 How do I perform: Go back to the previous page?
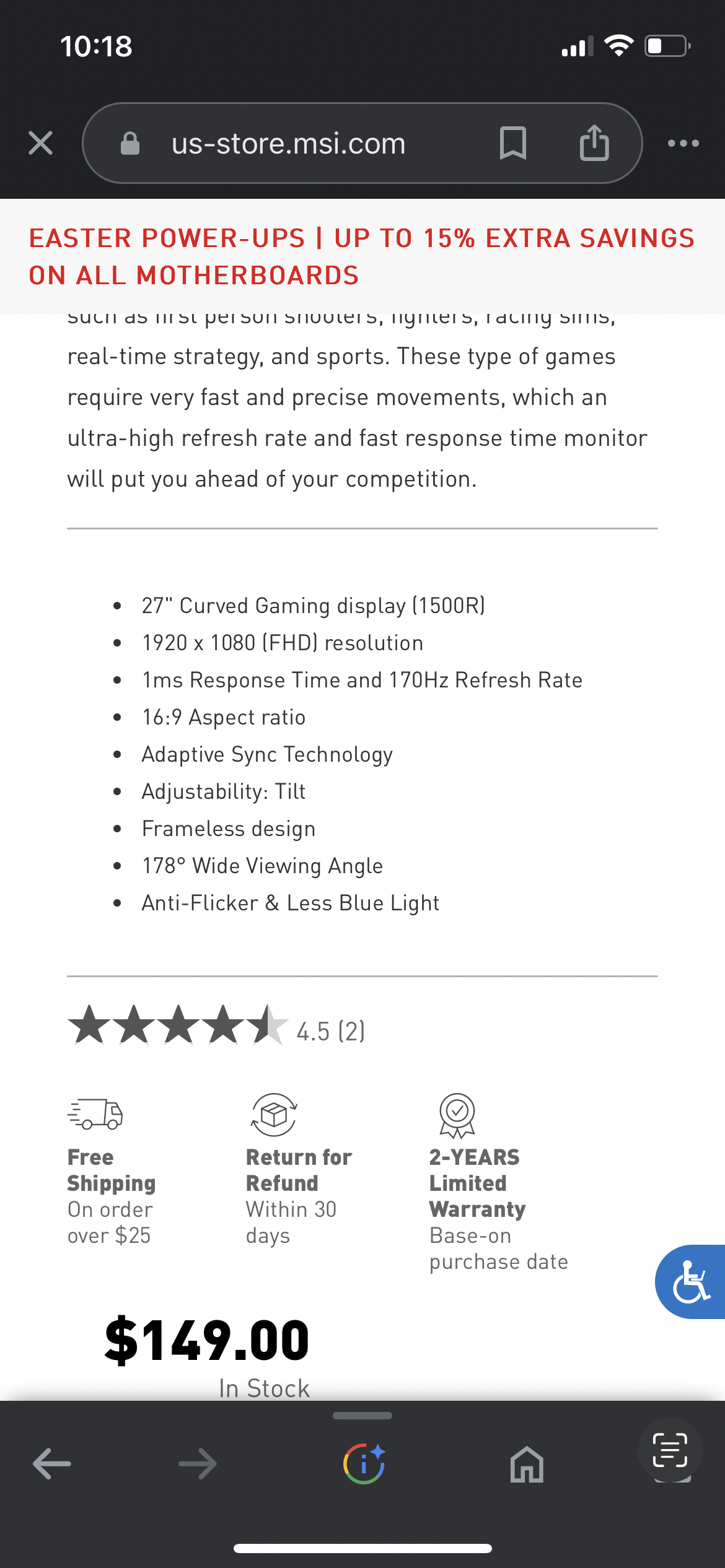click(x=52, y=1464)
